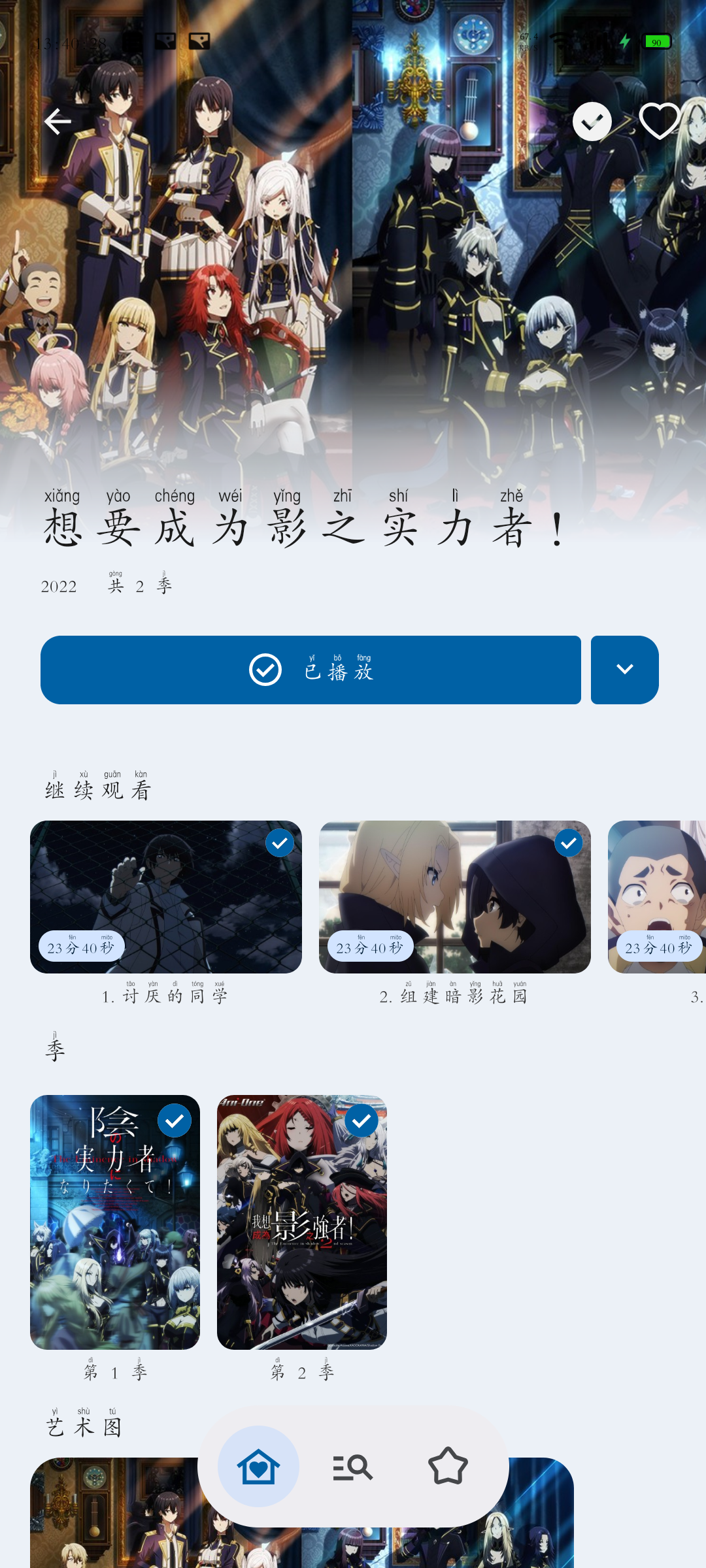The width and height of the screenshot is (706, 1568).
Task: Toggle watched check on 第1季
Action: pyautogui.click(x=175, y=1120)
